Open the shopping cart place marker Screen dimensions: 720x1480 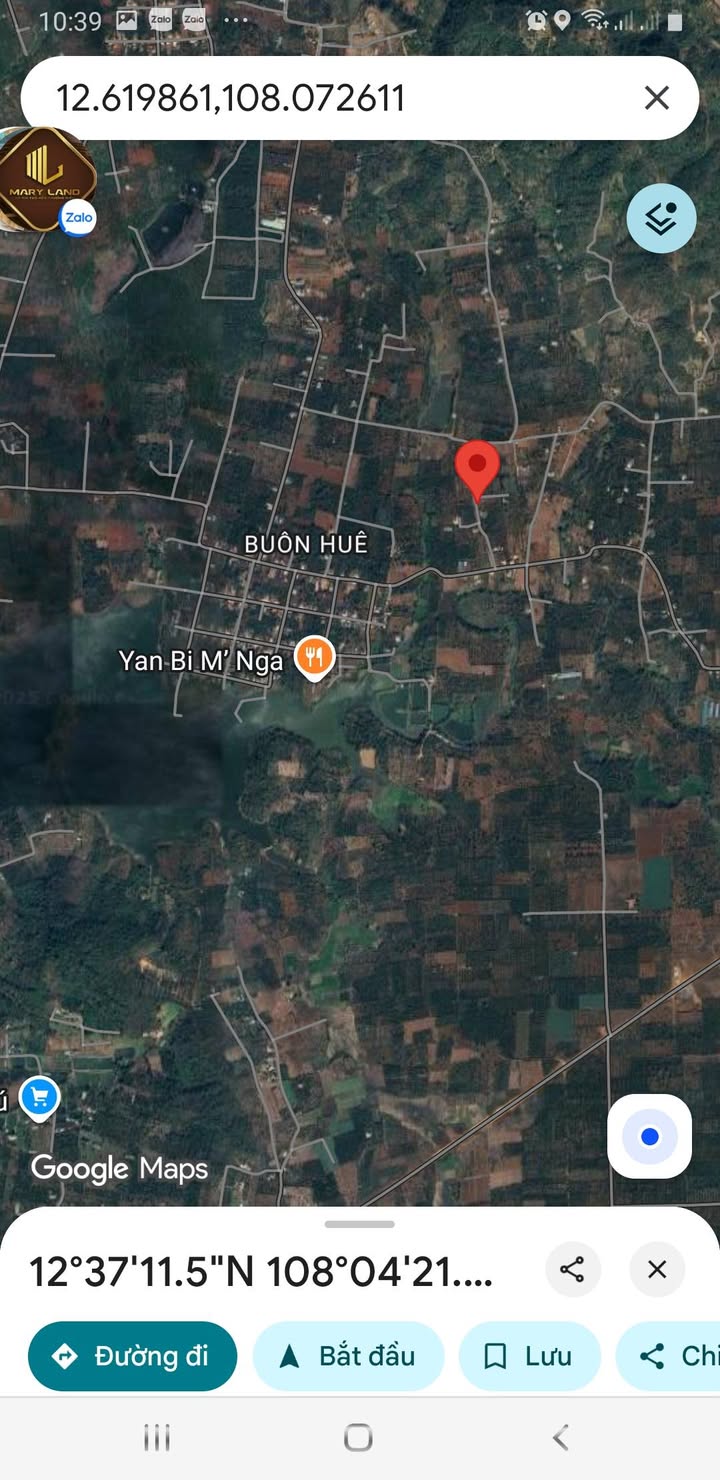[x=39, y=1099]
